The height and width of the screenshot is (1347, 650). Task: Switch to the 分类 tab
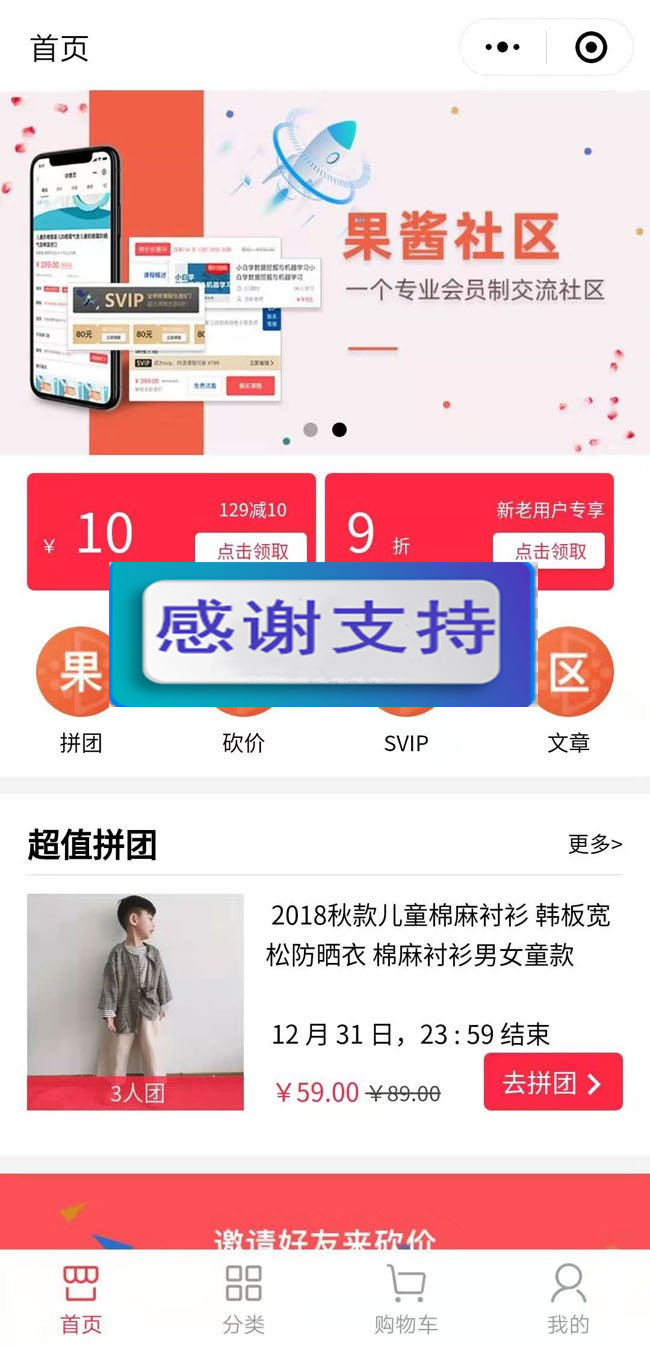tap(243, 1300)
